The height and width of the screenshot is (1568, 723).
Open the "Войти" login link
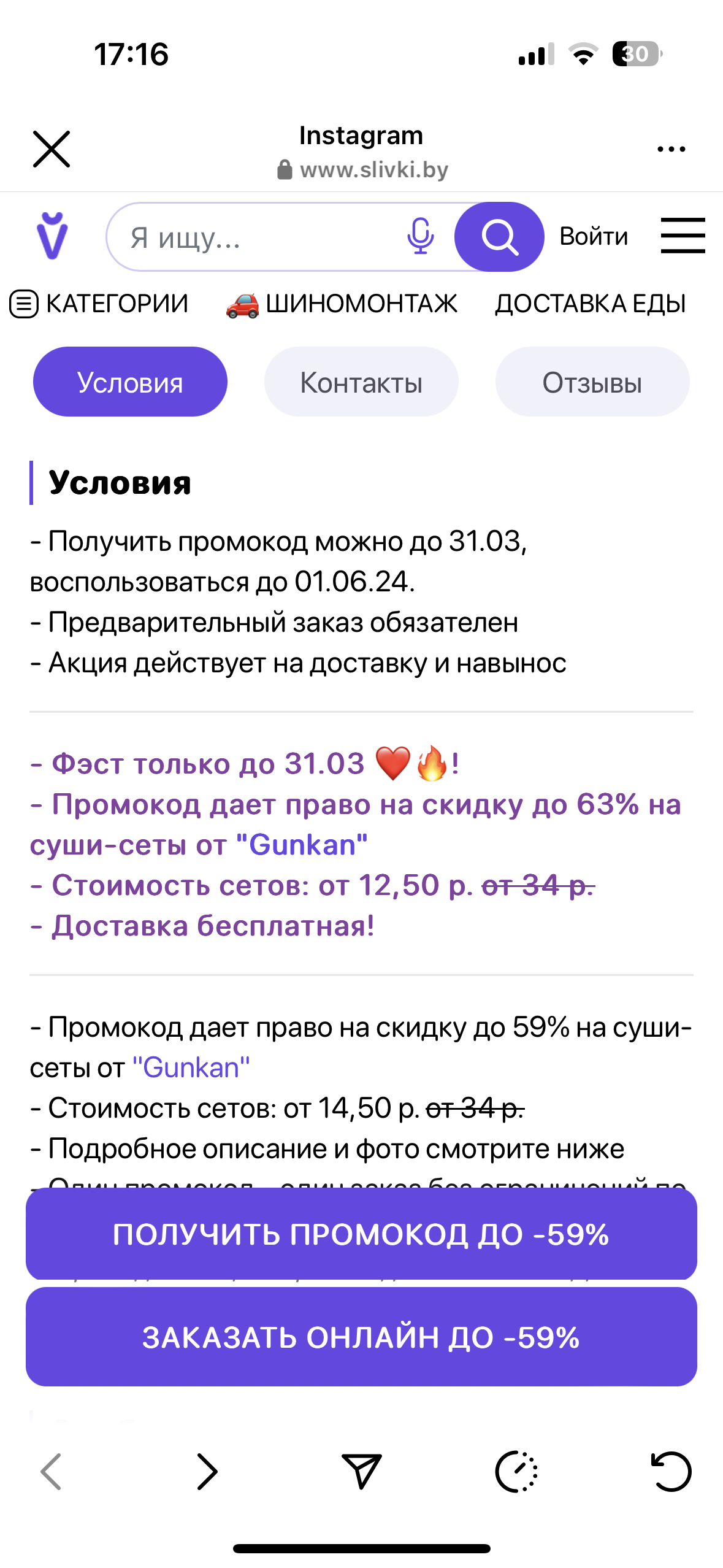(594, 236)
